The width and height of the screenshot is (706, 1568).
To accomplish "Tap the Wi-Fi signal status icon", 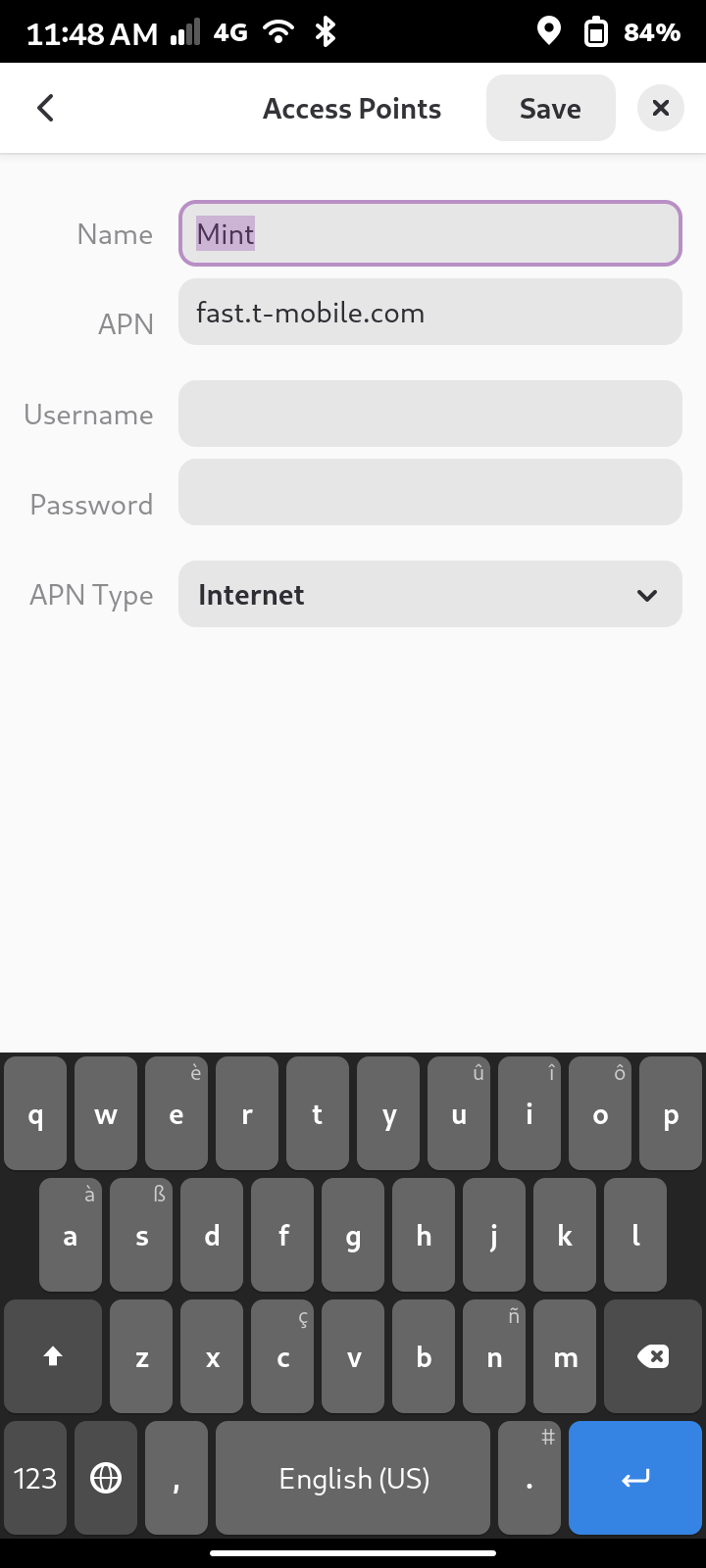I will coord(277,30).
